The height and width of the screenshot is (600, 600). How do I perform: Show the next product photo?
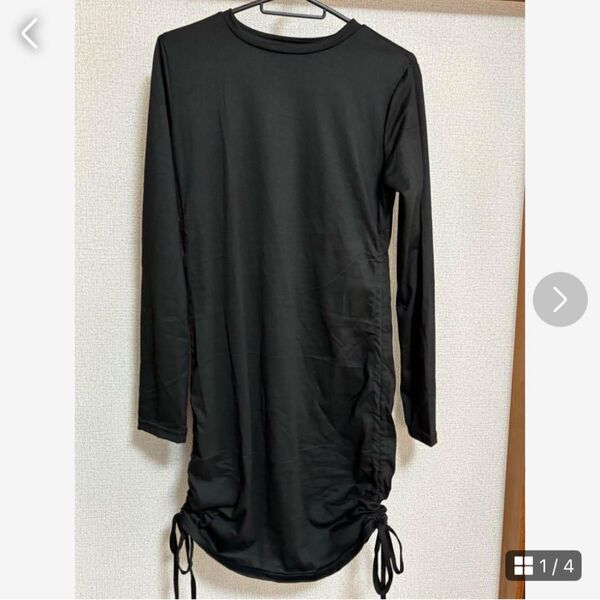click(559, 299)
